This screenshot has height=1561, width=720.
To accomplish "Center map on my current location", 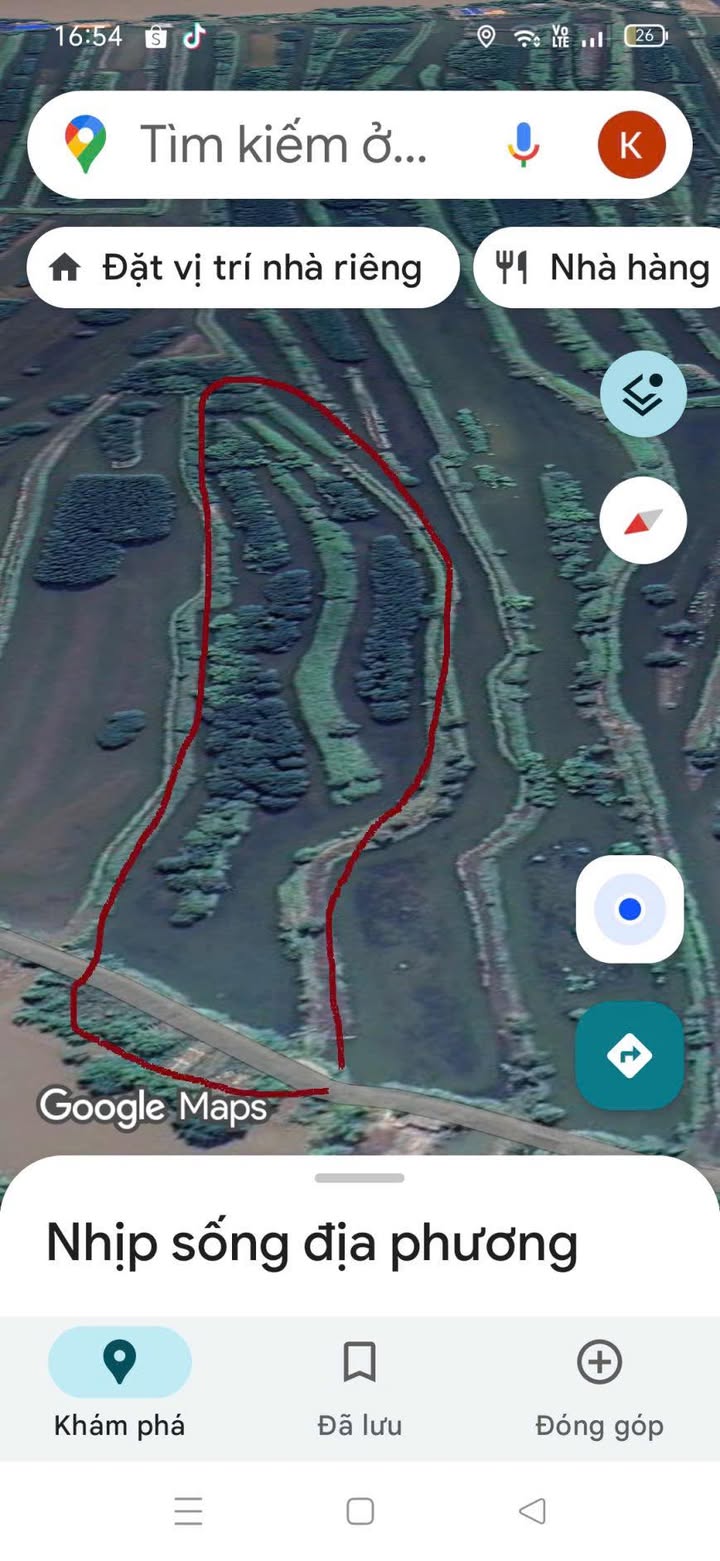I will click(x=629, y=909).
